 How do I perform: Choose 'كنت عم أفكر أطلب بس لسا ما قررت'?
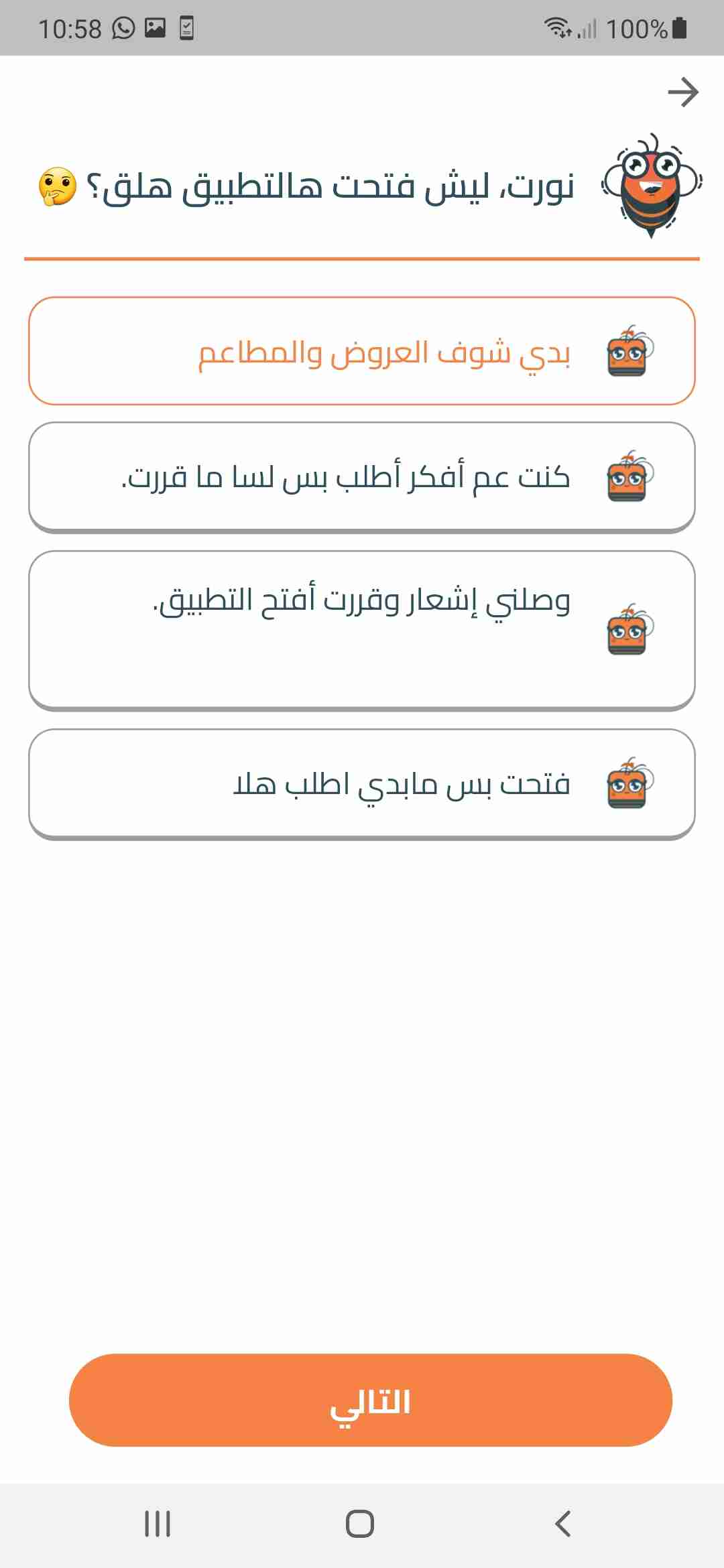click(362, 477)
